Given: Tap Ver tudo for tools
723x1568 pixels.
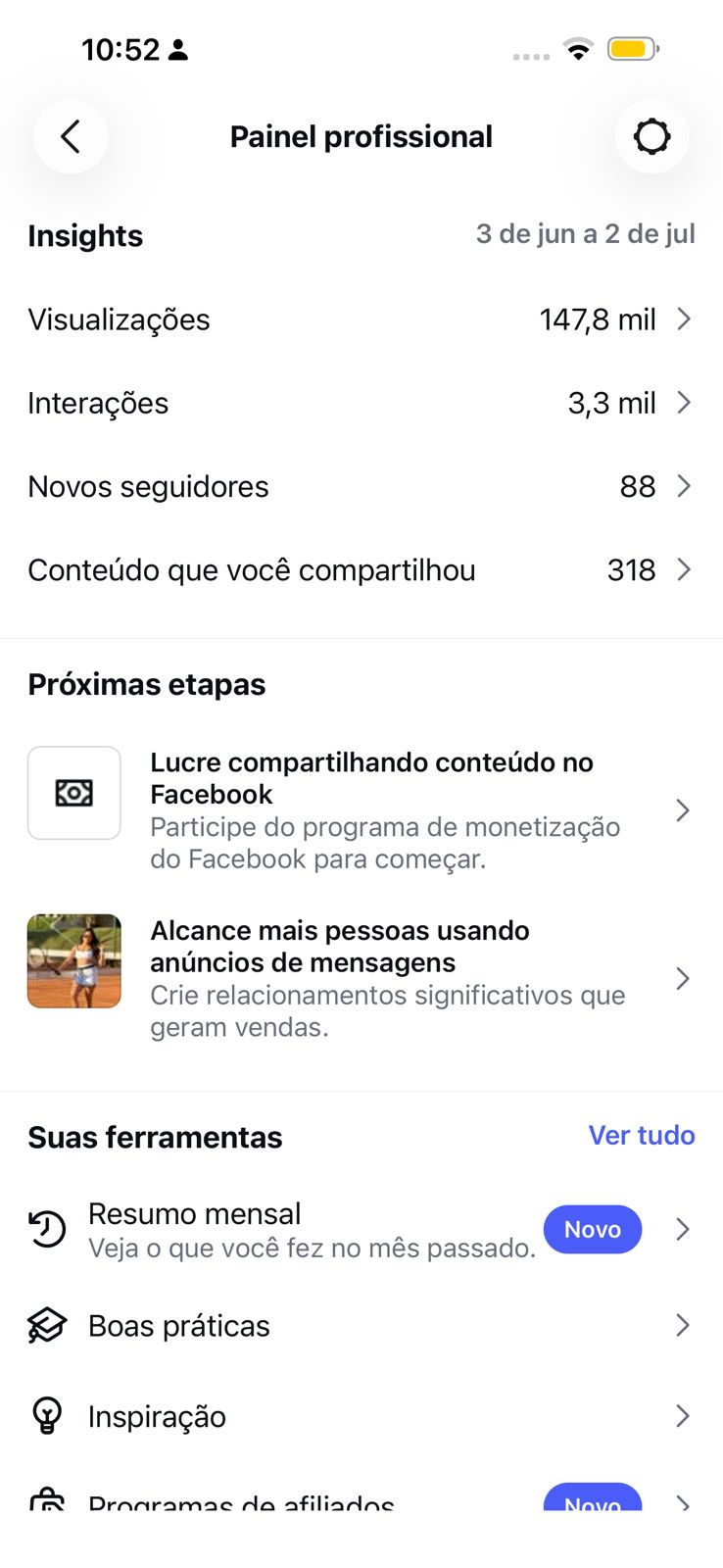Looking at the screenshot, I should [642, 1135].
